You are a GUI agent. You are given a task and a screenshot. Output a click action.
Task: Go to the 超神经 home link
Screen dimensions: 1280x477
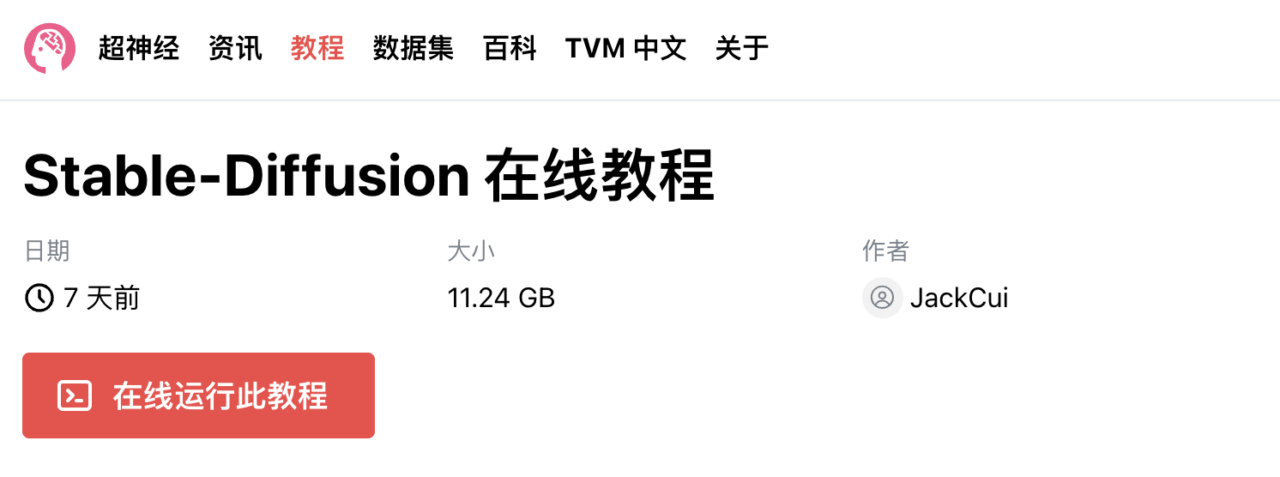(139, 48)
